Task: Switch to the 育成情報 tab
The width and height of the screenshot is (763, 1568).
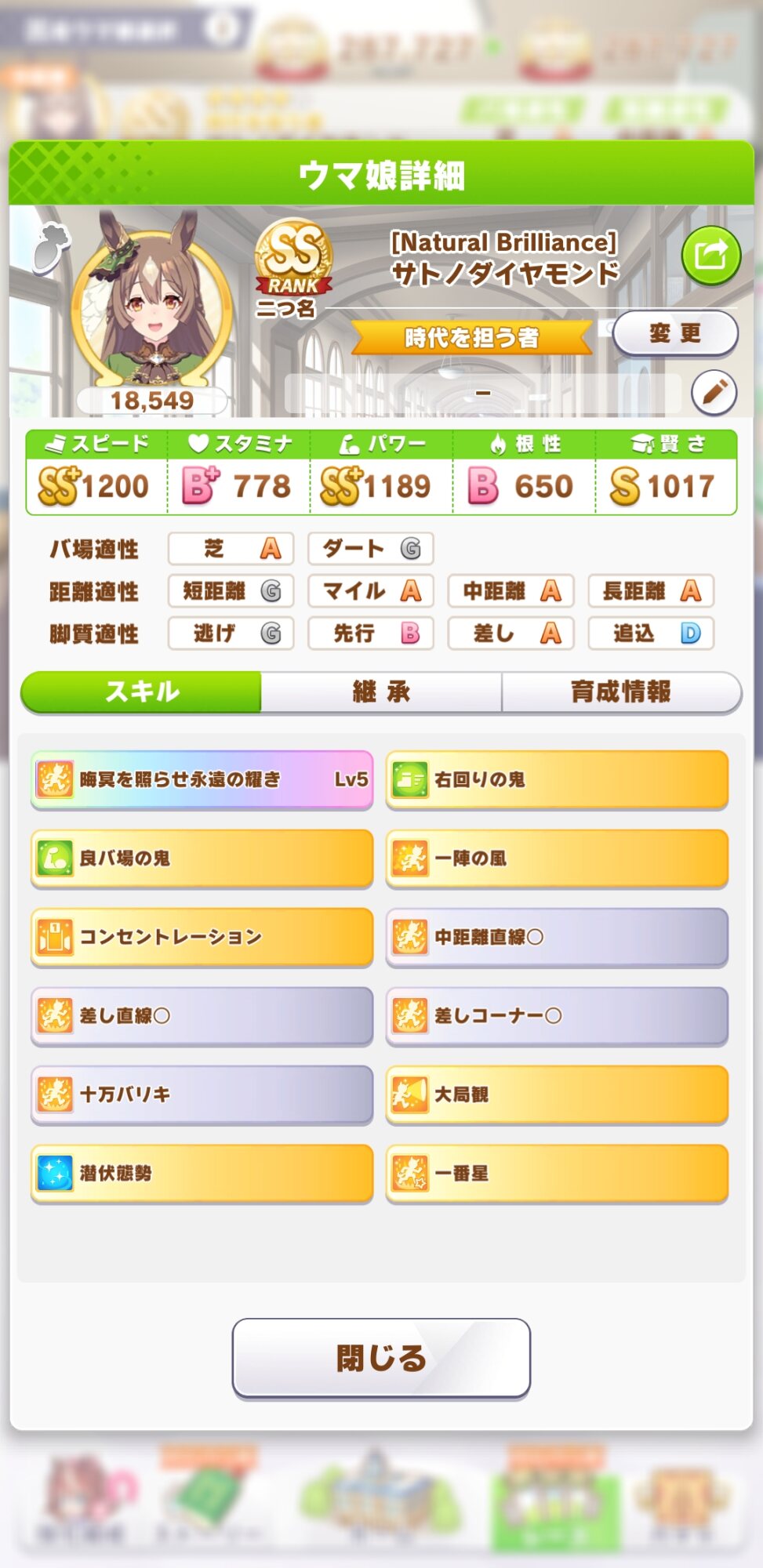Action: [621, 691]
